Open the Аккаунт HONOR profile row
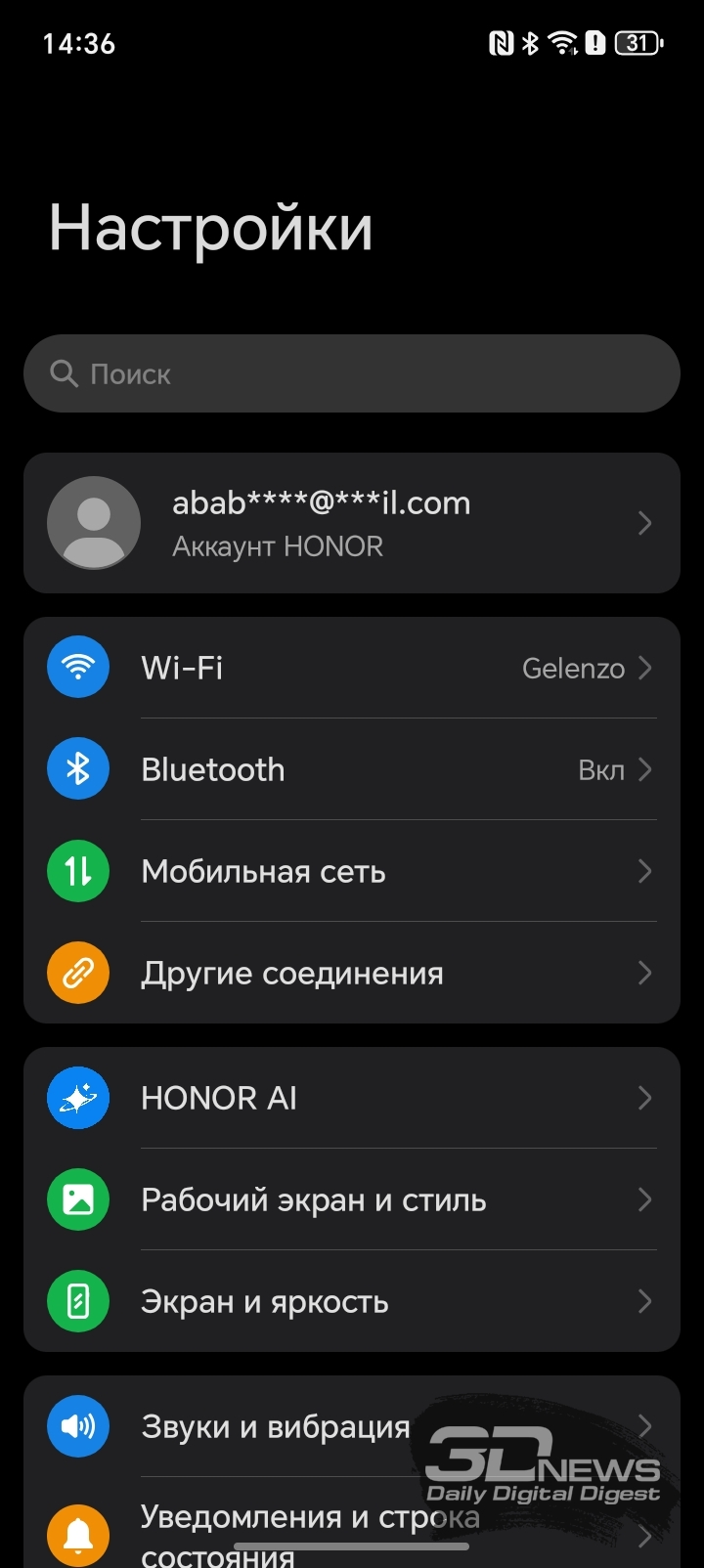704x1568 pixels. [352, 523]
